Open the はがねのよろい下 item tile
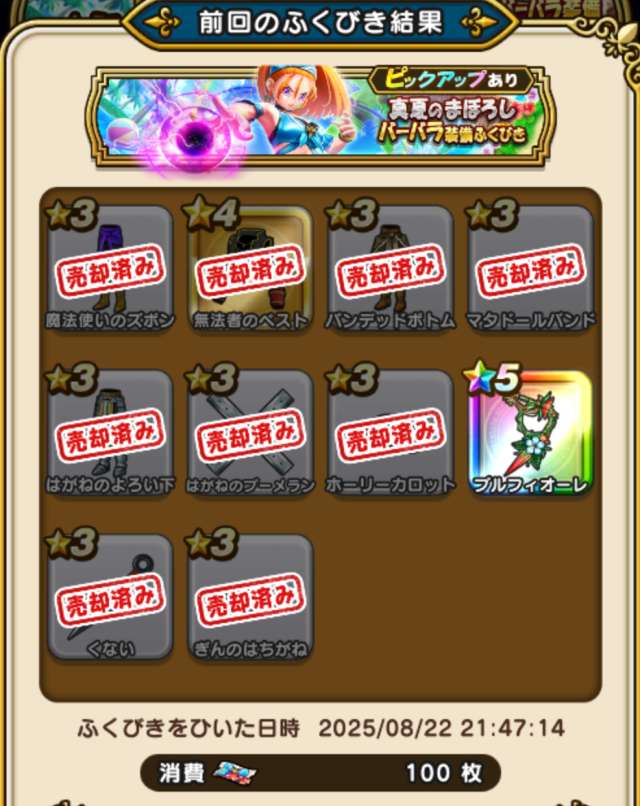The width and height of the screenshot is (640, 806). point(110,433)
